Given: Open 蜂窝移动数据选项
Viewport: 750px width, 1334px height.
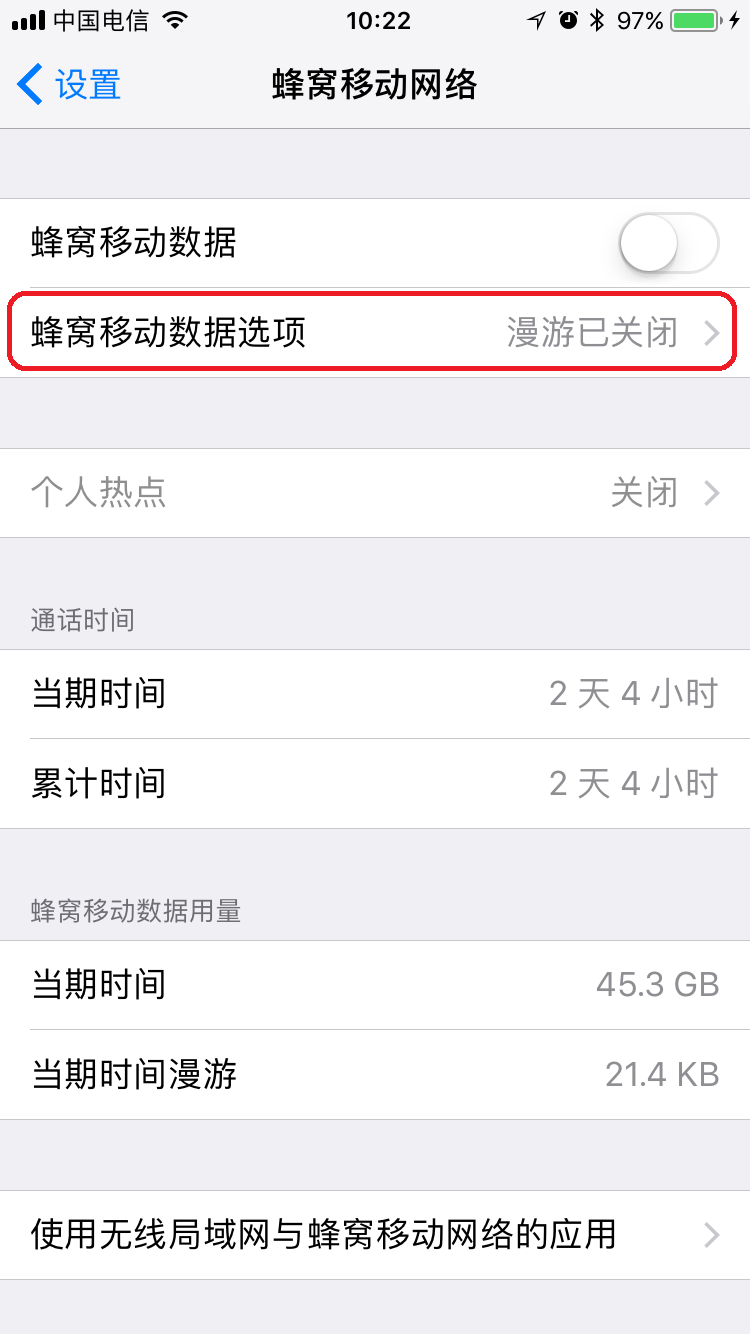Looking at the screenshot, I should [374, 332].
